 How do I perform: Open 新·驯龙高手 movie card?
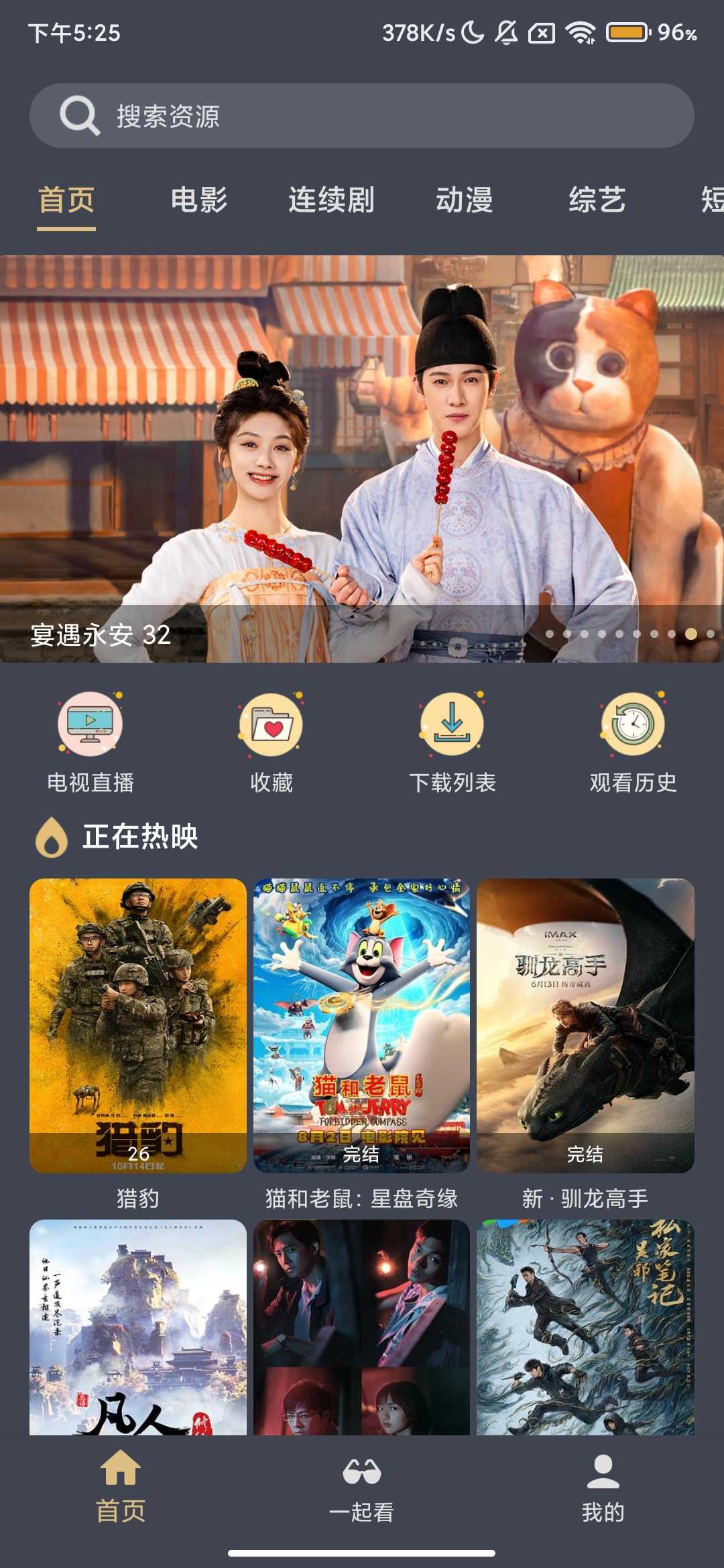coord(585,1025)
